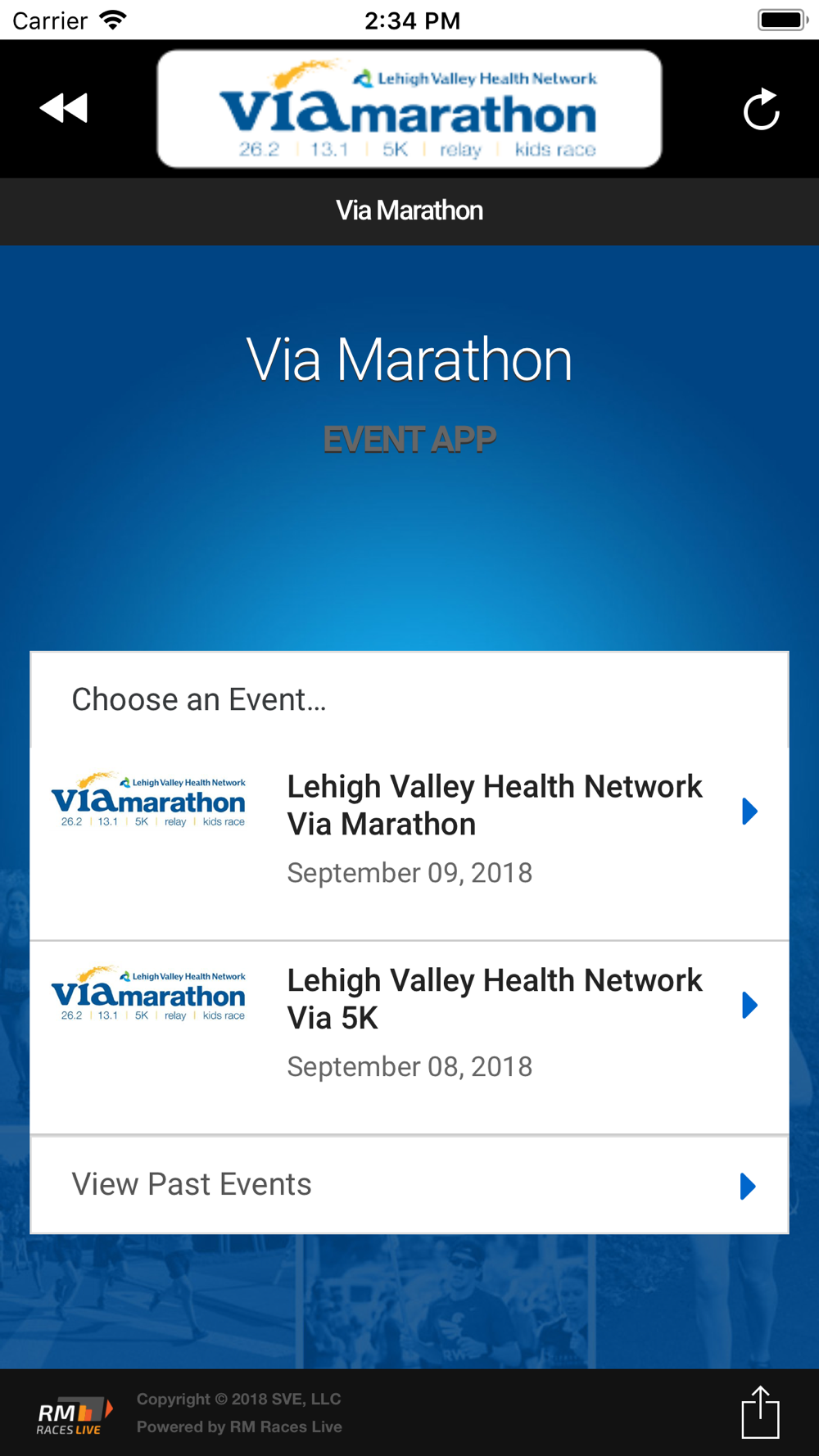Tap the double-arrow back icon
819x1456 pixels.
[x=63, y=108]
